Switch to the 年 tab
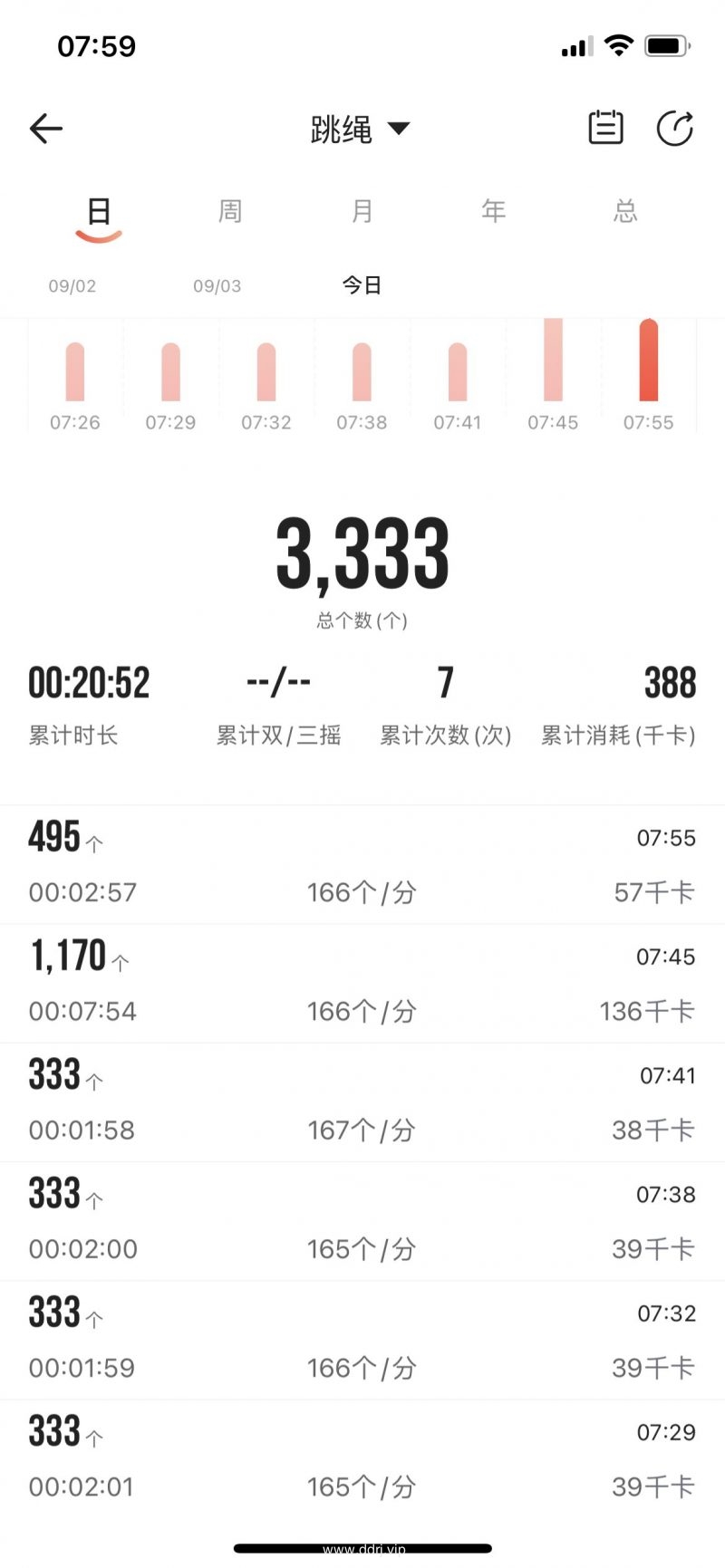This screenshot has height=1568, width=725. 494,211
